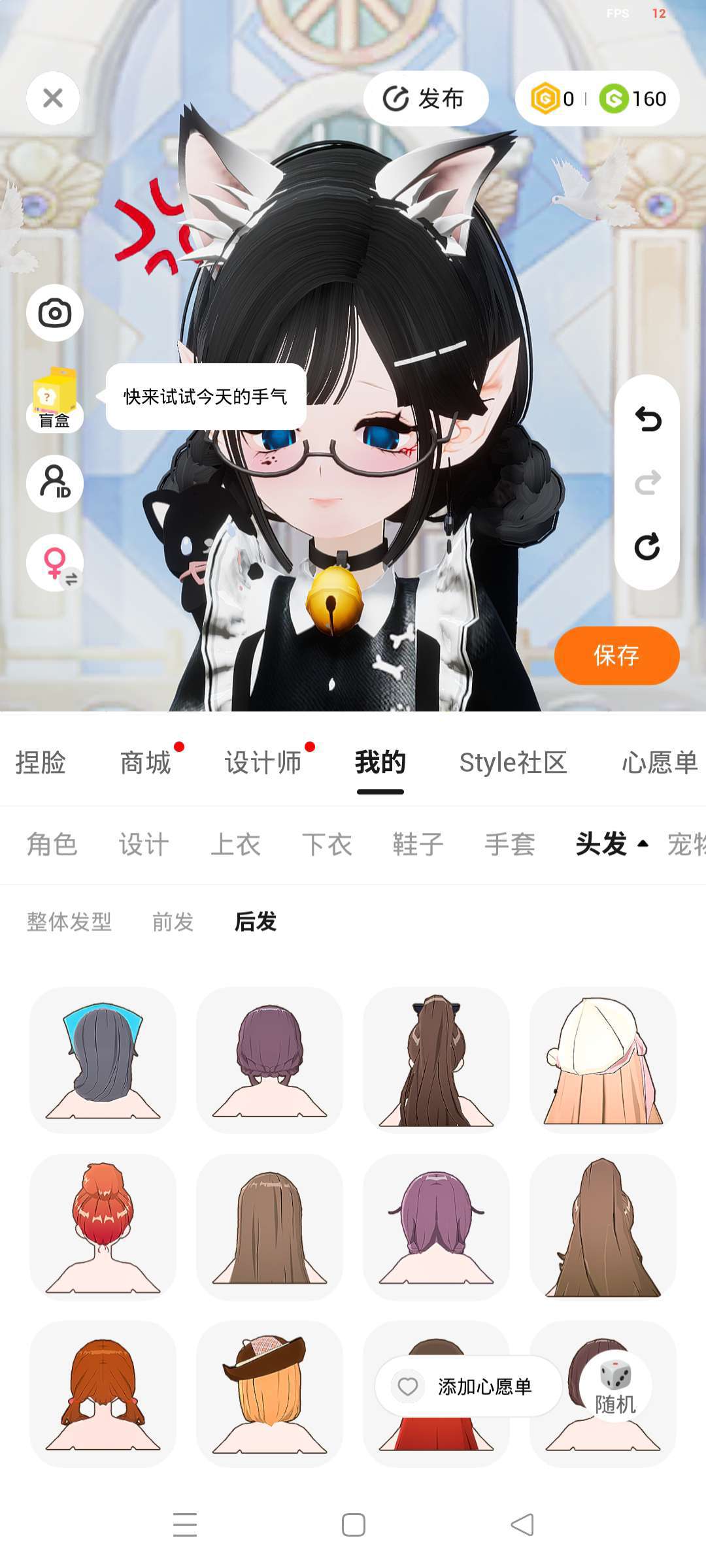706x1568 pixels.
Task: Show 整体发型 hairstyles
Action: [x=69, y=922]
